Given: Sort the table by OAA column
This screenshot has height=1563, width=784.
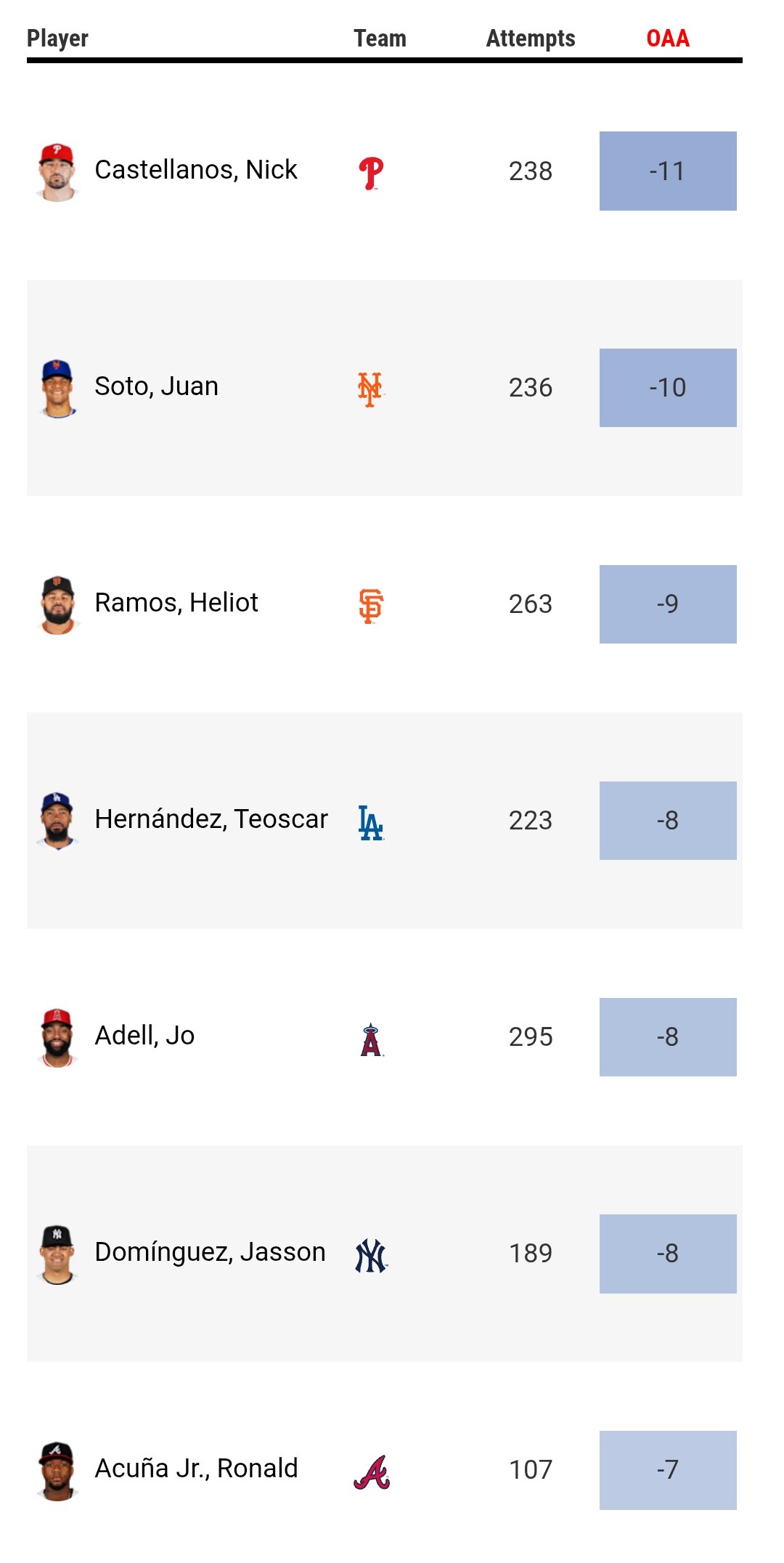Looking at the screenshot, I should tap(668, 38).
